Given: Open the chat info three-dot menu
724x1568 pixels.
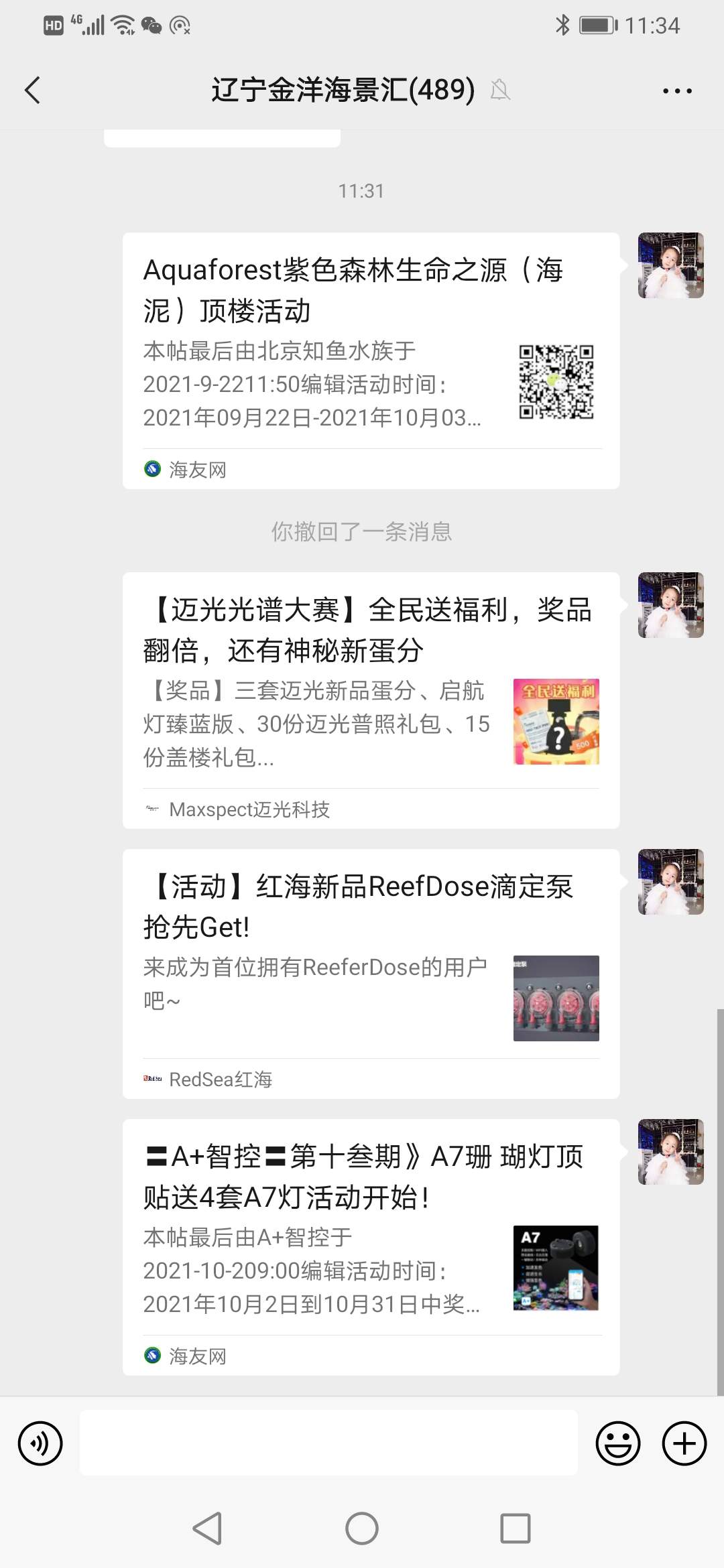Looking at the screenshot, I should 676,90.
